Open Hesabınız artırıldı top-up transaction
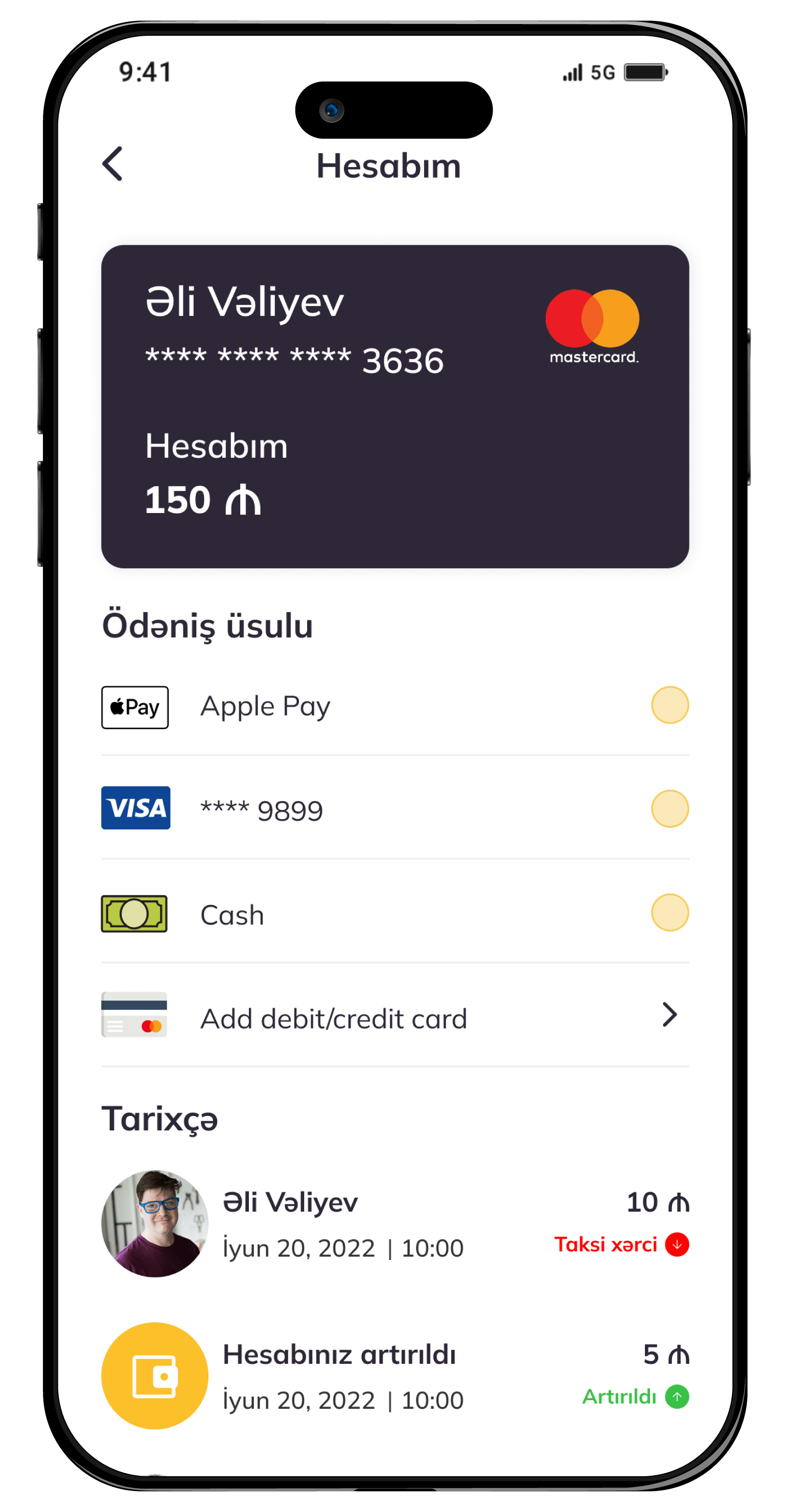788x1512 pixels. pyautogui.click(x=395, y=1376)
